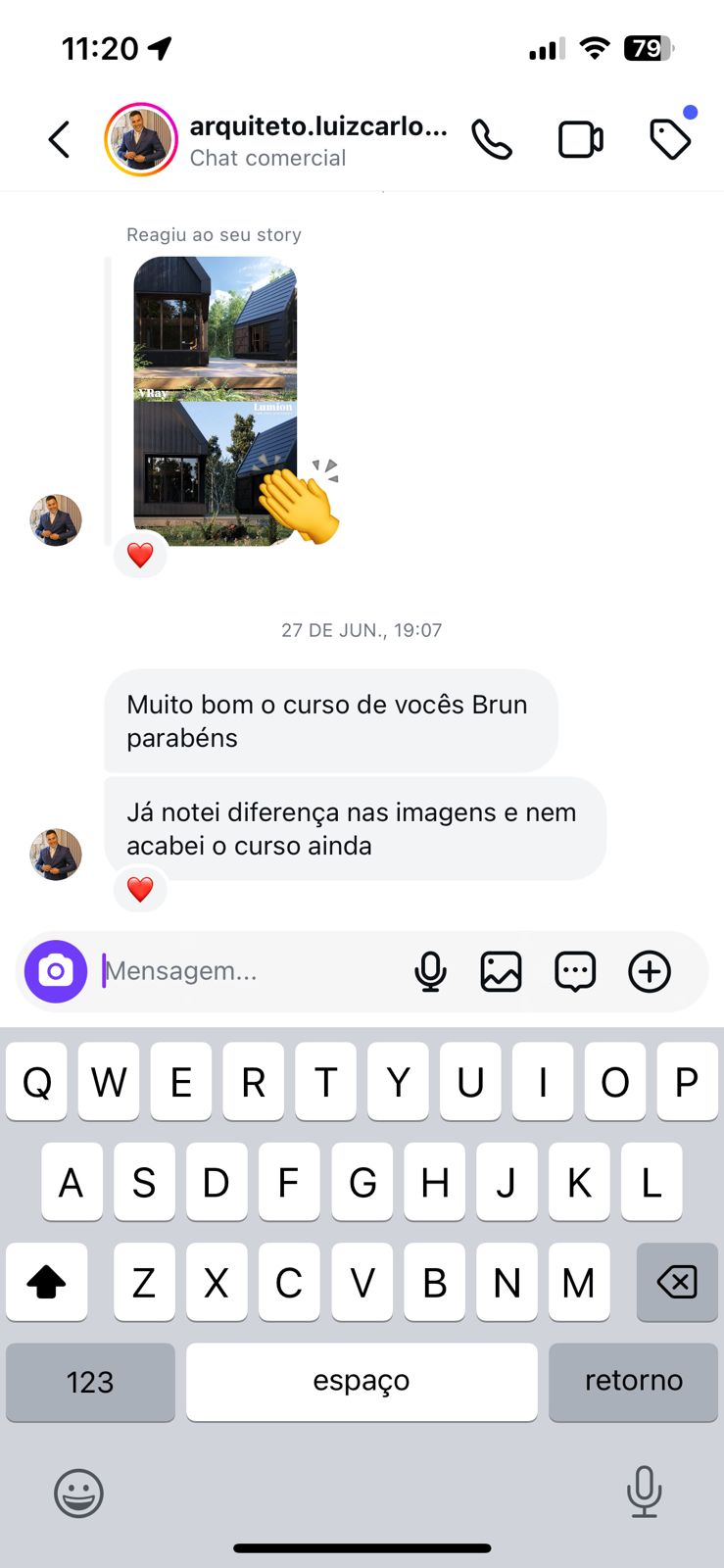Open saved replies bubble icon
Viewport: 724px width, 1568px height.
point(575,971)
